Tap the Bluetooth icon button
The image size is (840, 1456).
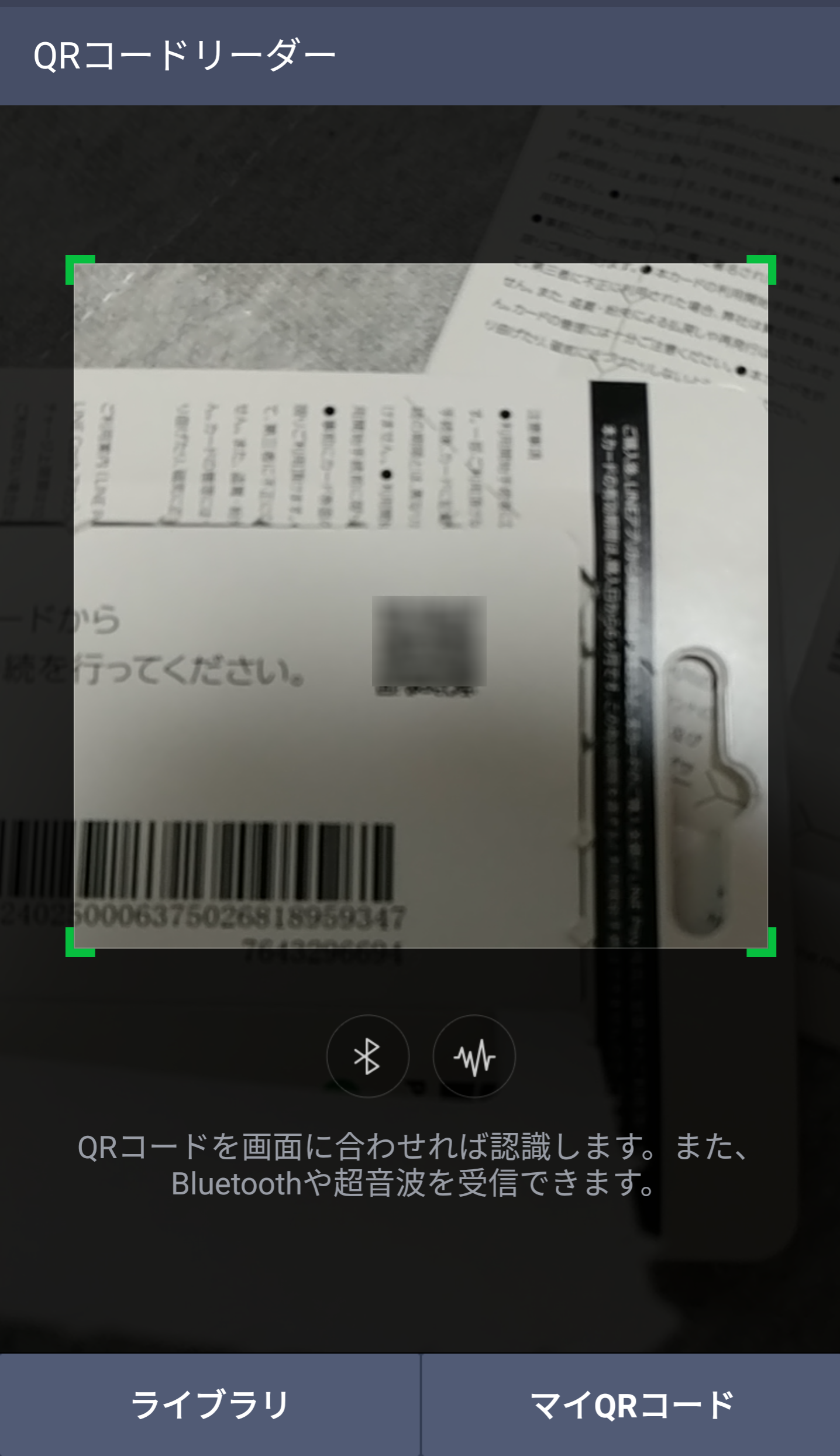click(x=367, y=1056)
